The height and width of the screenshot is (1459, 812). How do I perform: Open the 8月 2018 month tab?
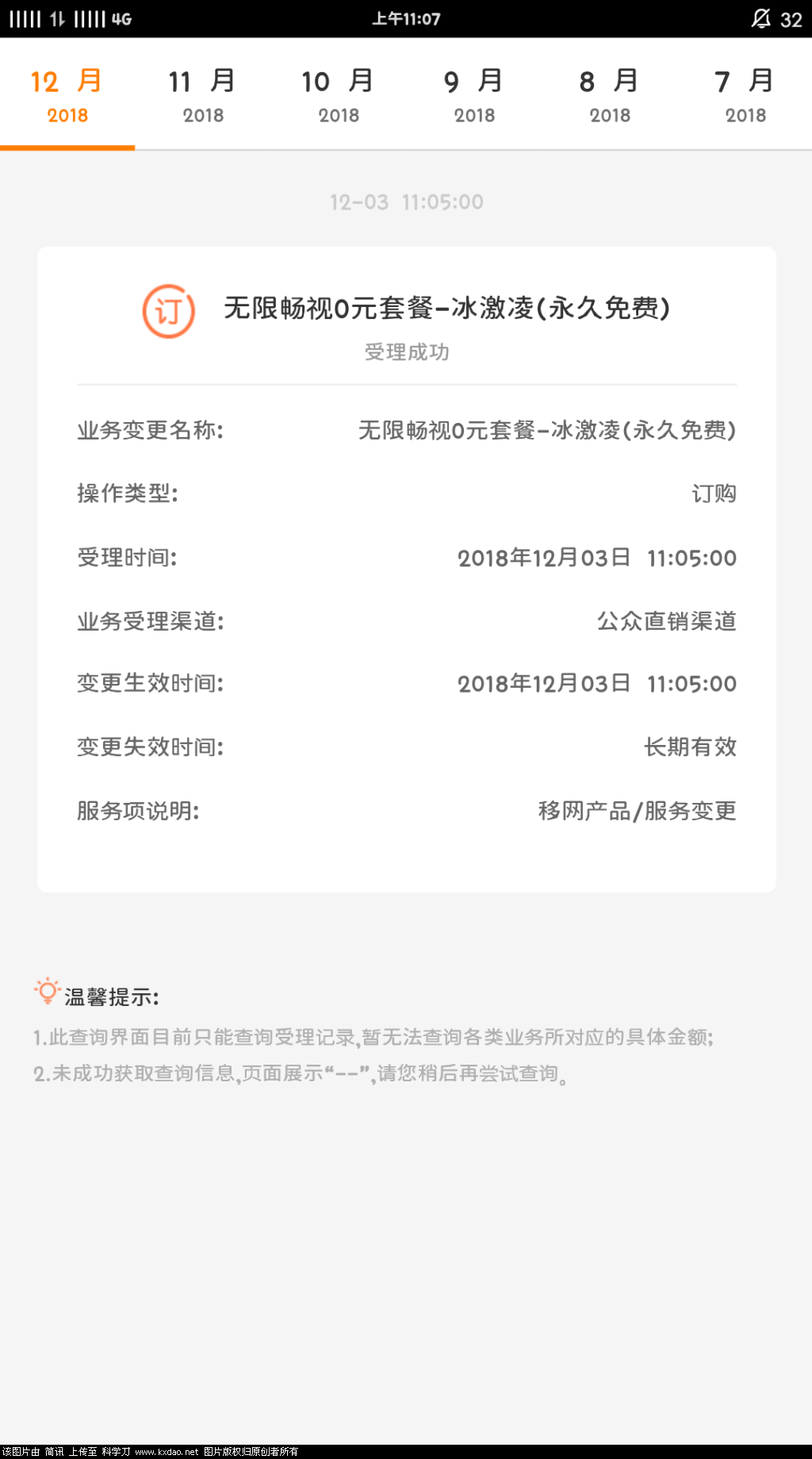tap(609, 95)
